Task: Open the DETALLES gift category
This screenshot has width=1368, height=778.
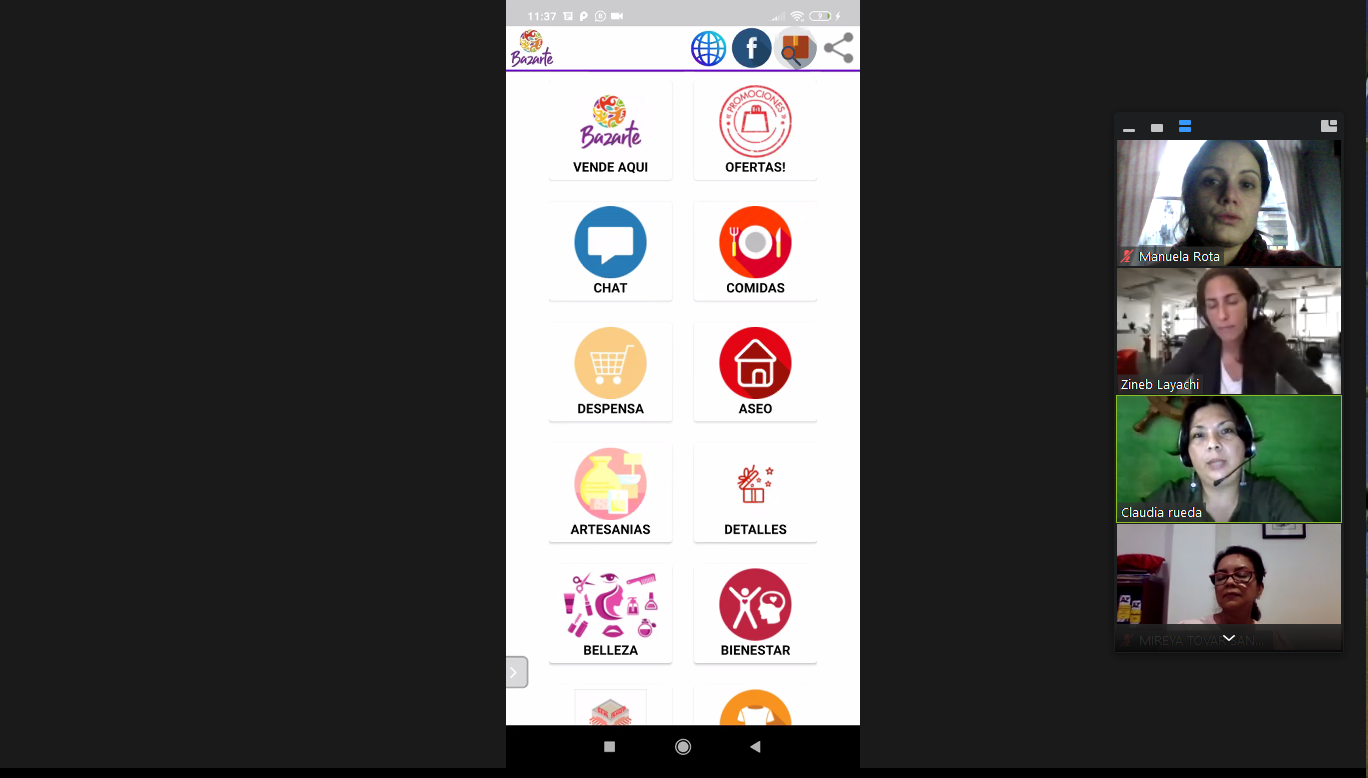Action: click(755, 494)
